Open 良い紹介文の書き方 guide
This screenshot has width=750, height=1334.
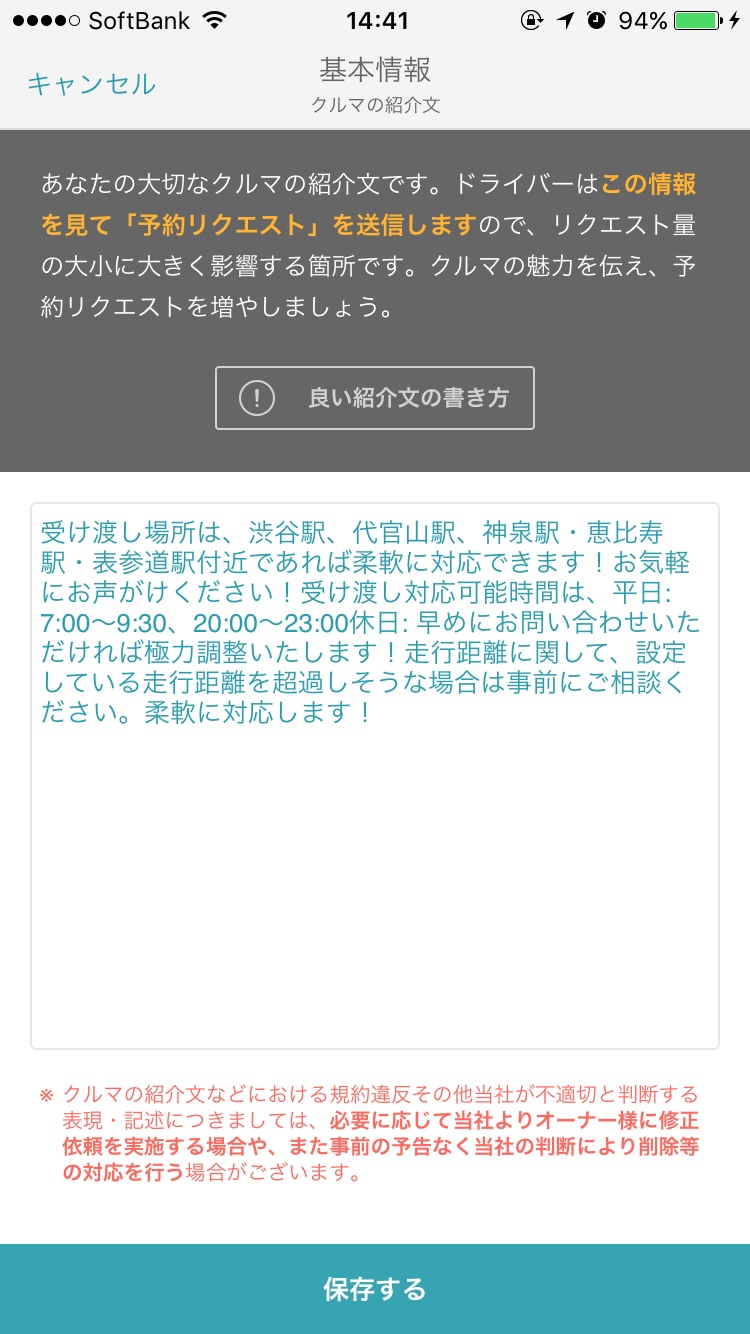click(375, 398)
